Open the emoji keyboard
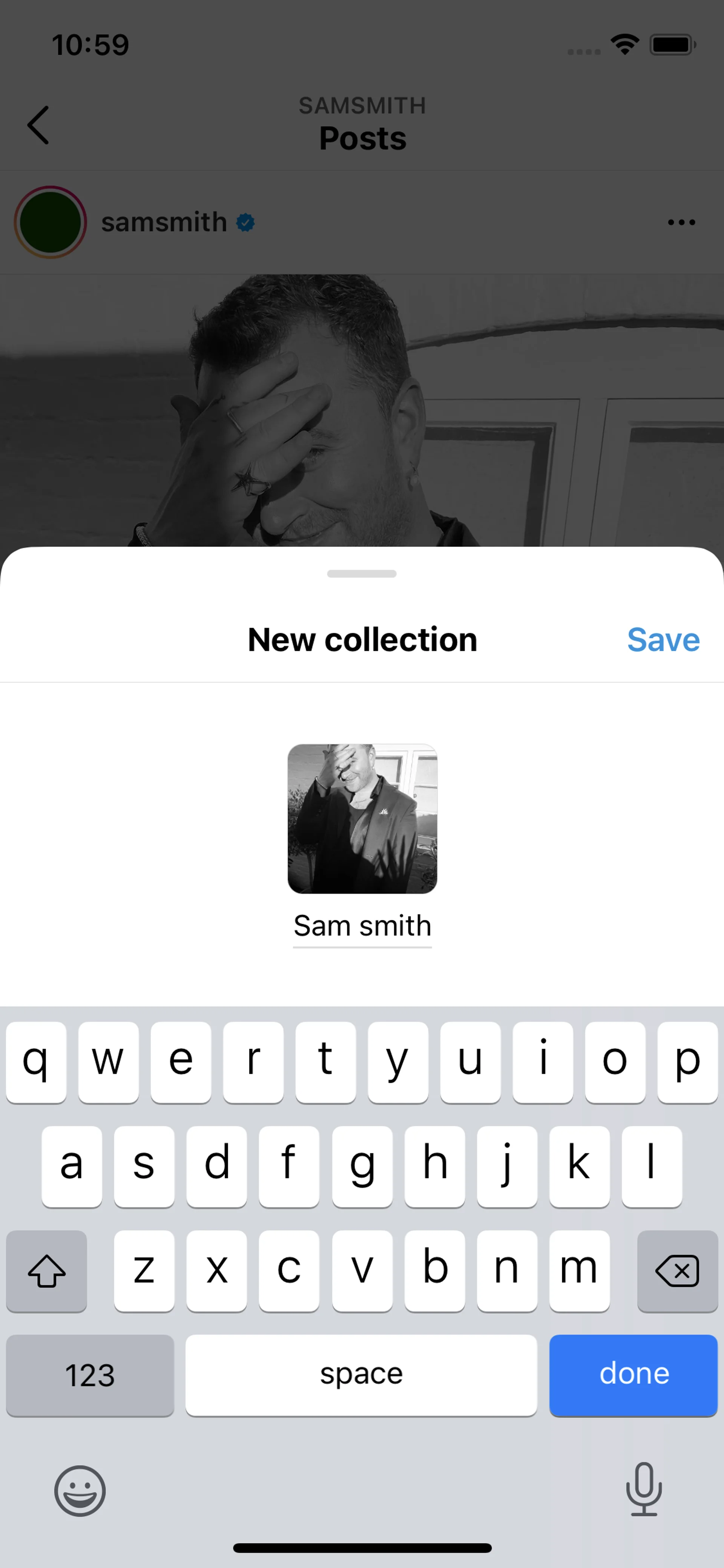This screenshot has height=1568, width=724. click(80, 1491)
